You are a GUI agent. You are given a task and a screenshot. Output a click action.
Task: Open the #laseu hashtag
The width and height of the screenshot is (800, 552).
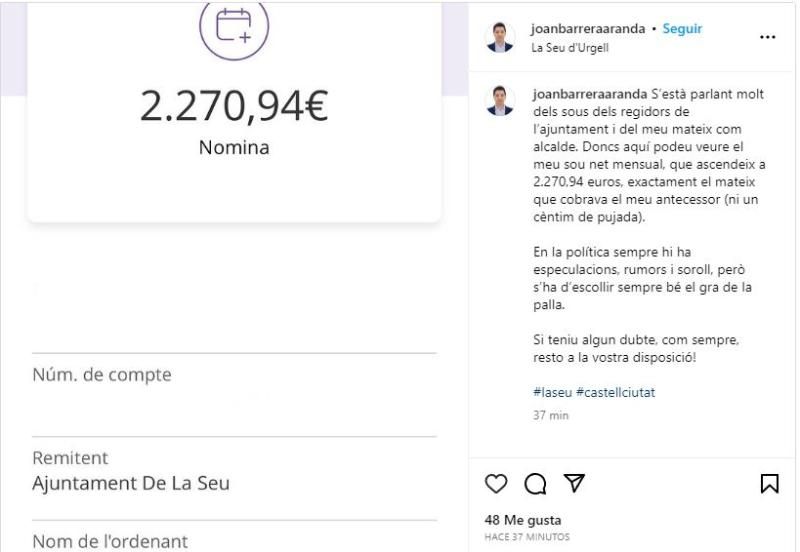(552, 394)
